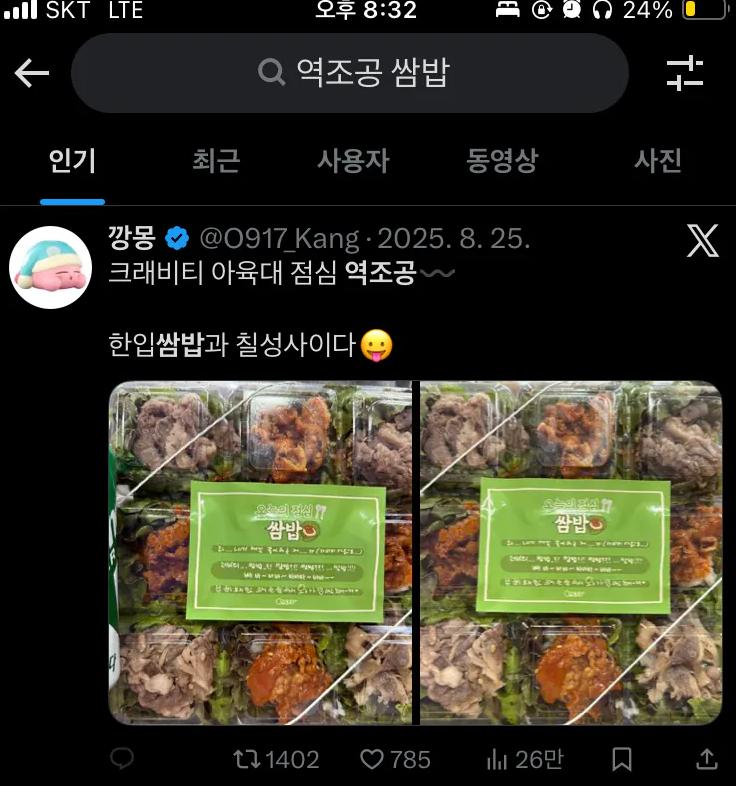Tap the search box showing 역조공 쌈밥
This screenshot has height=786, width=736.
350,73
